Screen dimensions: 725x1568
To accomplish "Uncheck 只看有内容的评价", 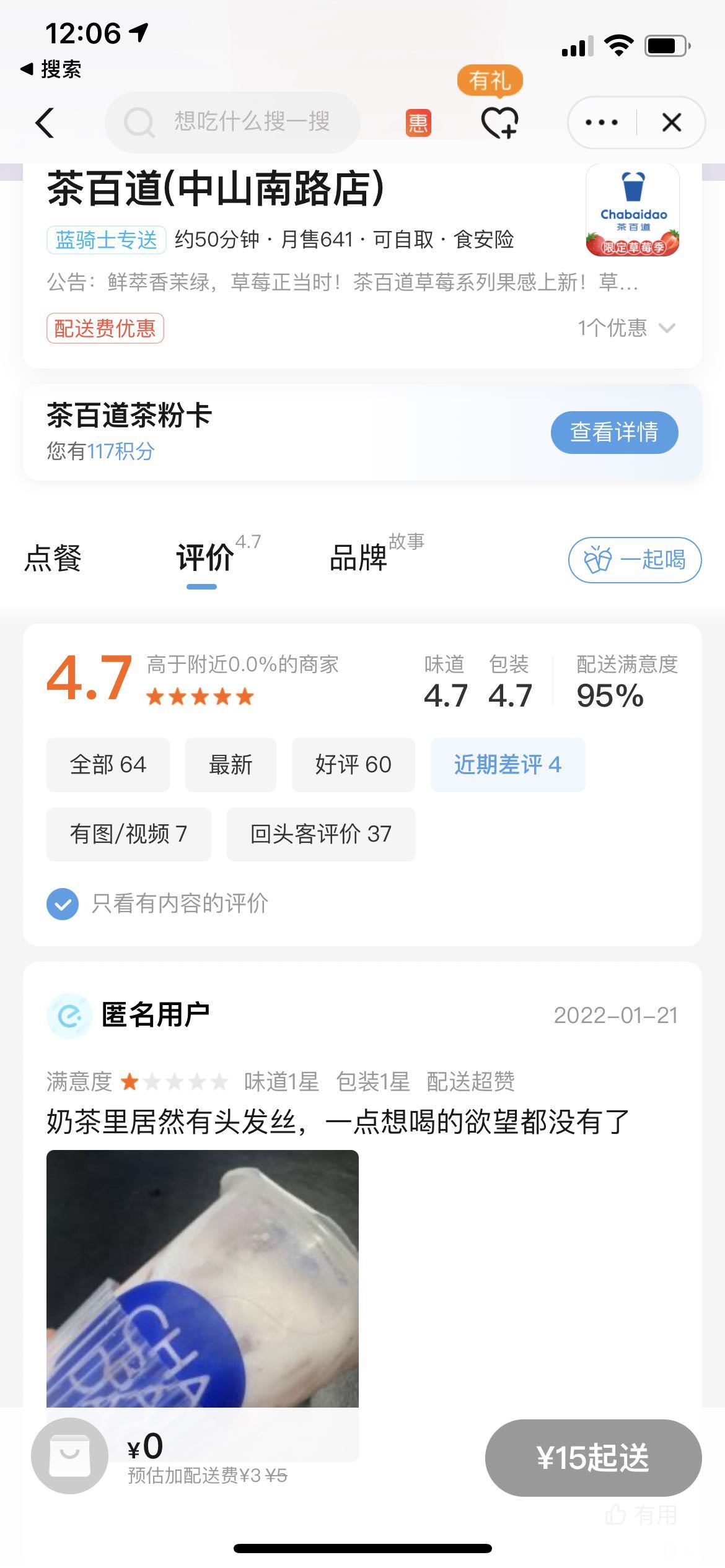I will point(63,904).
